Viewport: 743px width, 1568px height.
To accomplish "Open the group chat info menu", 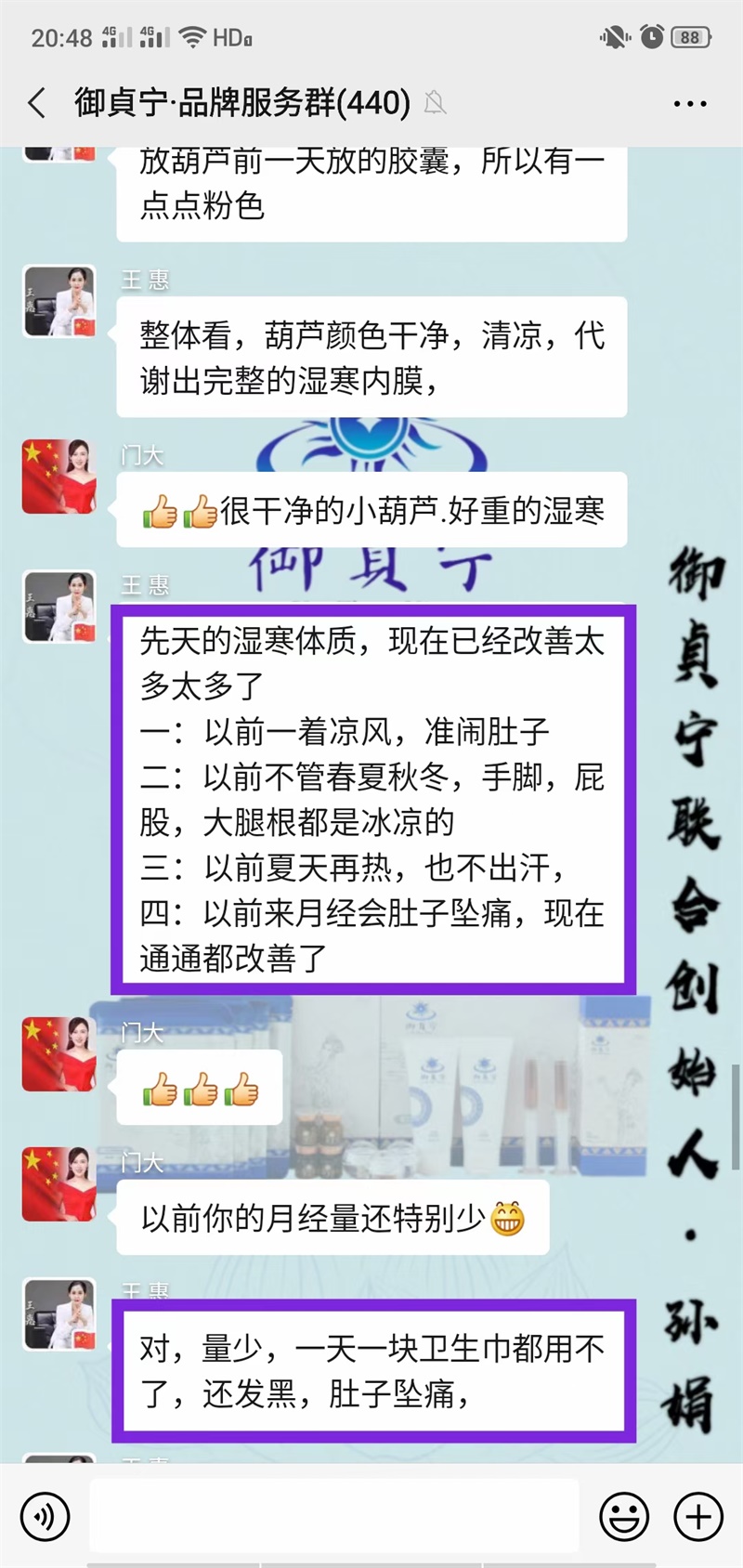I will click(689, 103).
